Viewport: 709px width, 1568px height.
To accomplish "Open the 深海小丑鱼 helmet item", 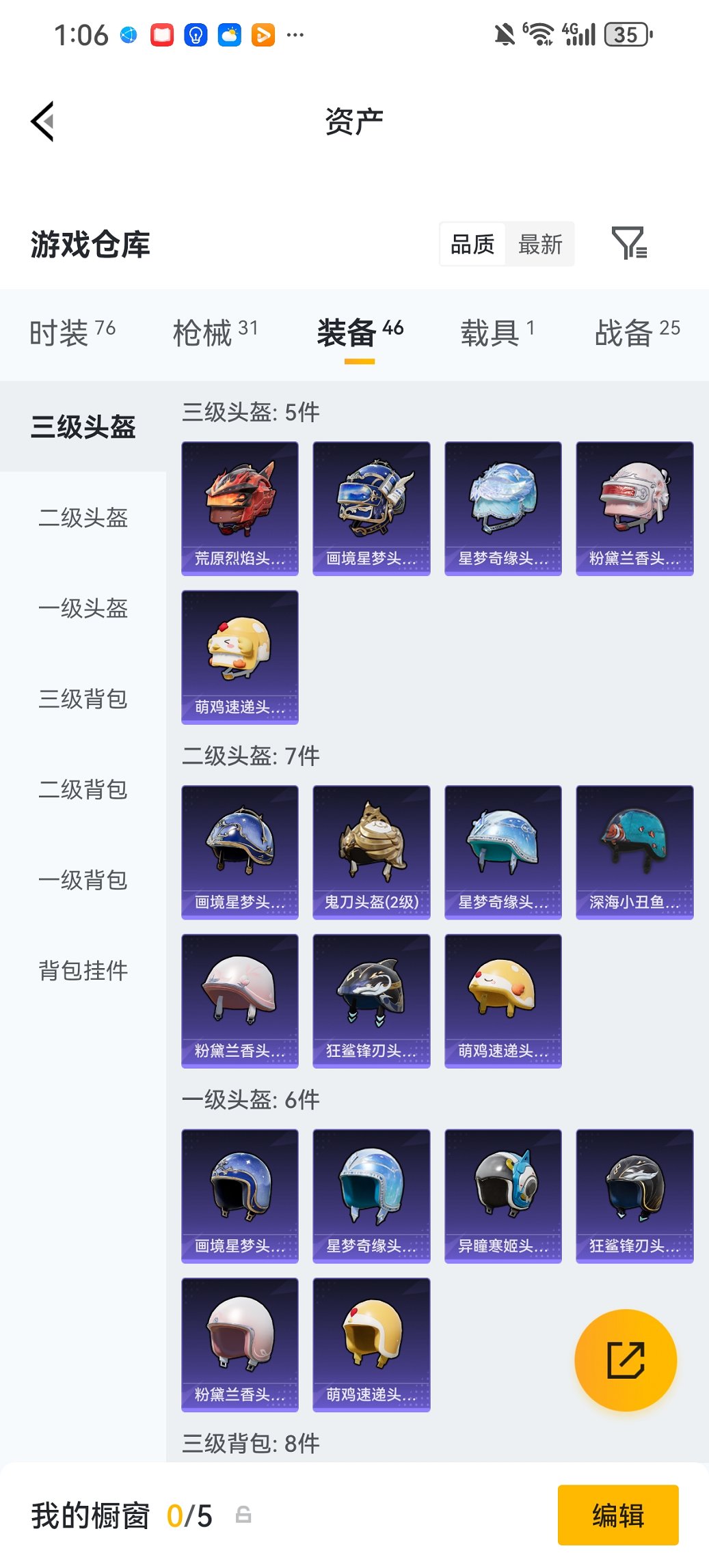I will pos(634,852).
